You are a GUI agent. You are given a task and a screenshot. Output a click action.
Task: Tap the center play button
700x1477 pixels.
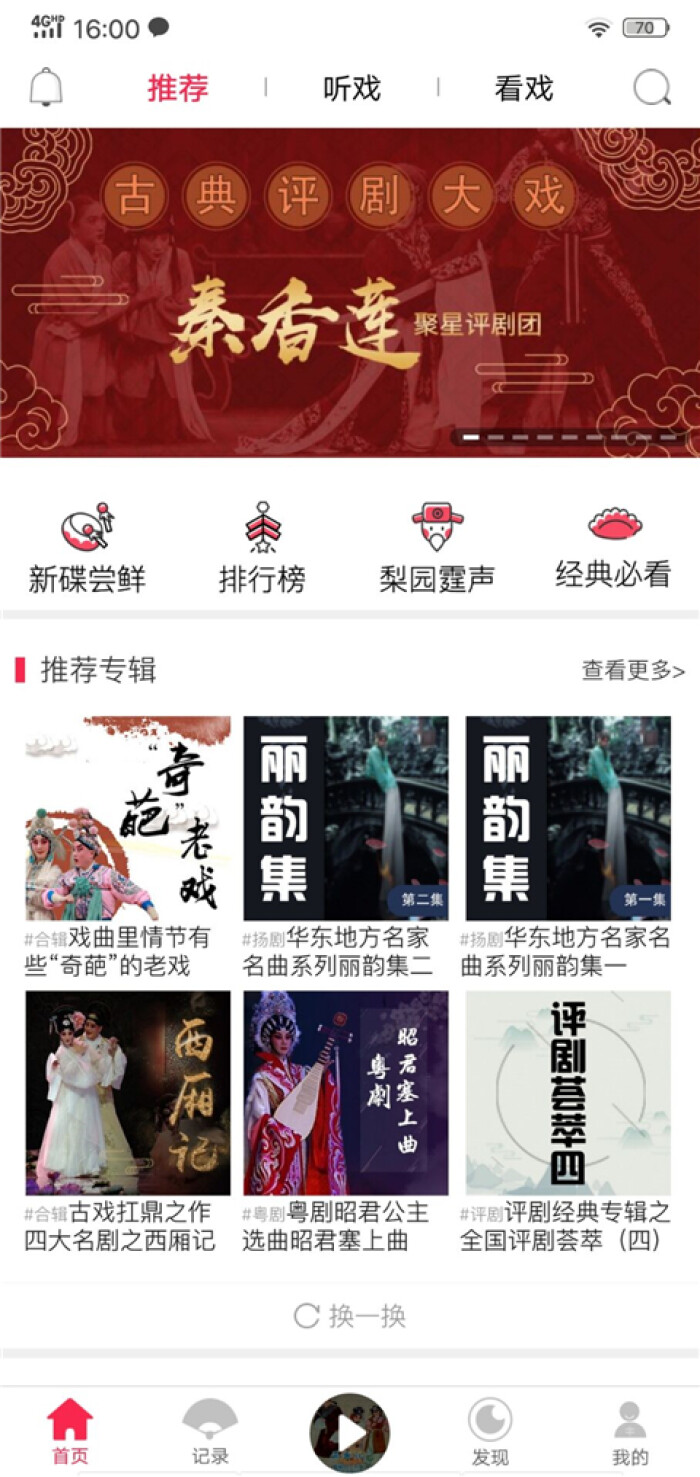click(350, 1432)
